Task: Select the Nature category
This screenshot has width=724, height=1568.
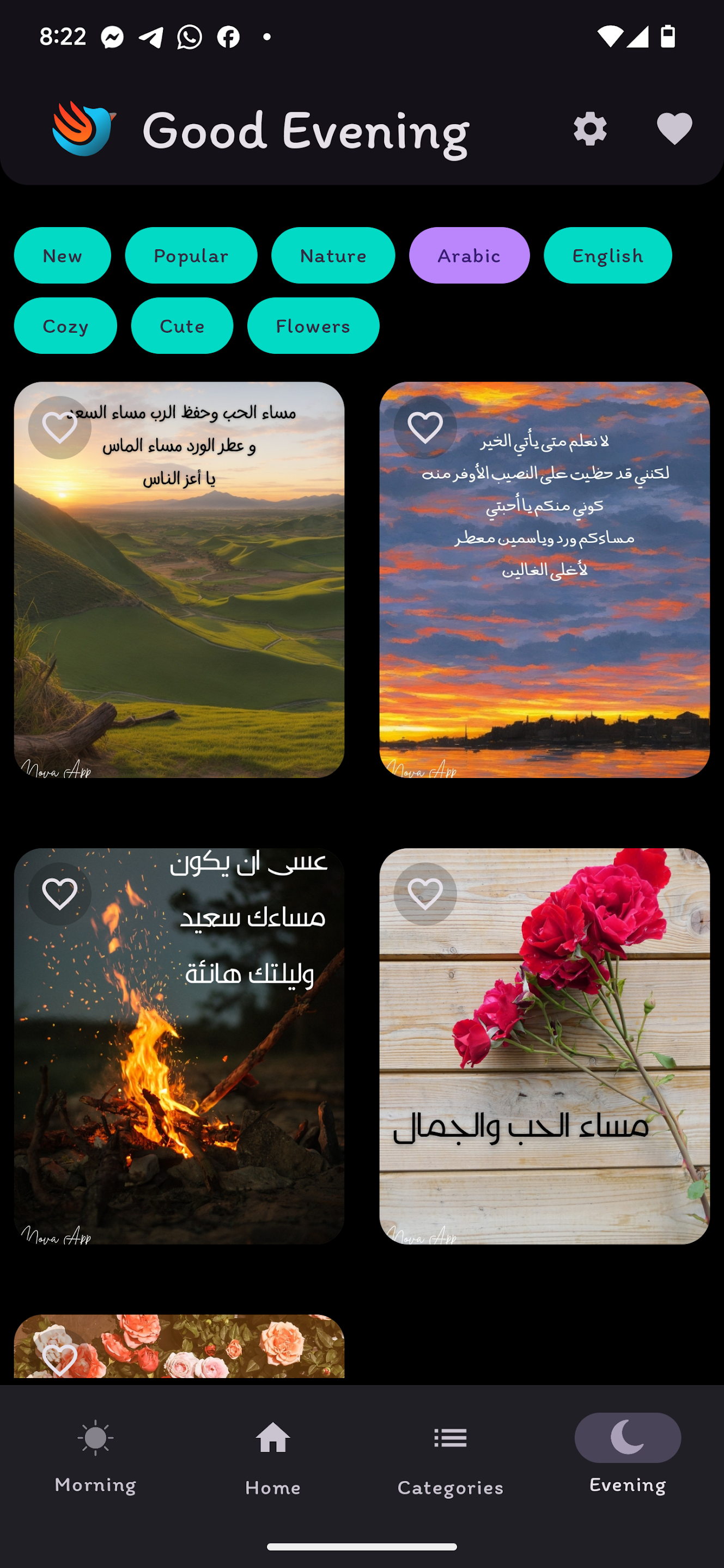Action: tap(332, 256)
